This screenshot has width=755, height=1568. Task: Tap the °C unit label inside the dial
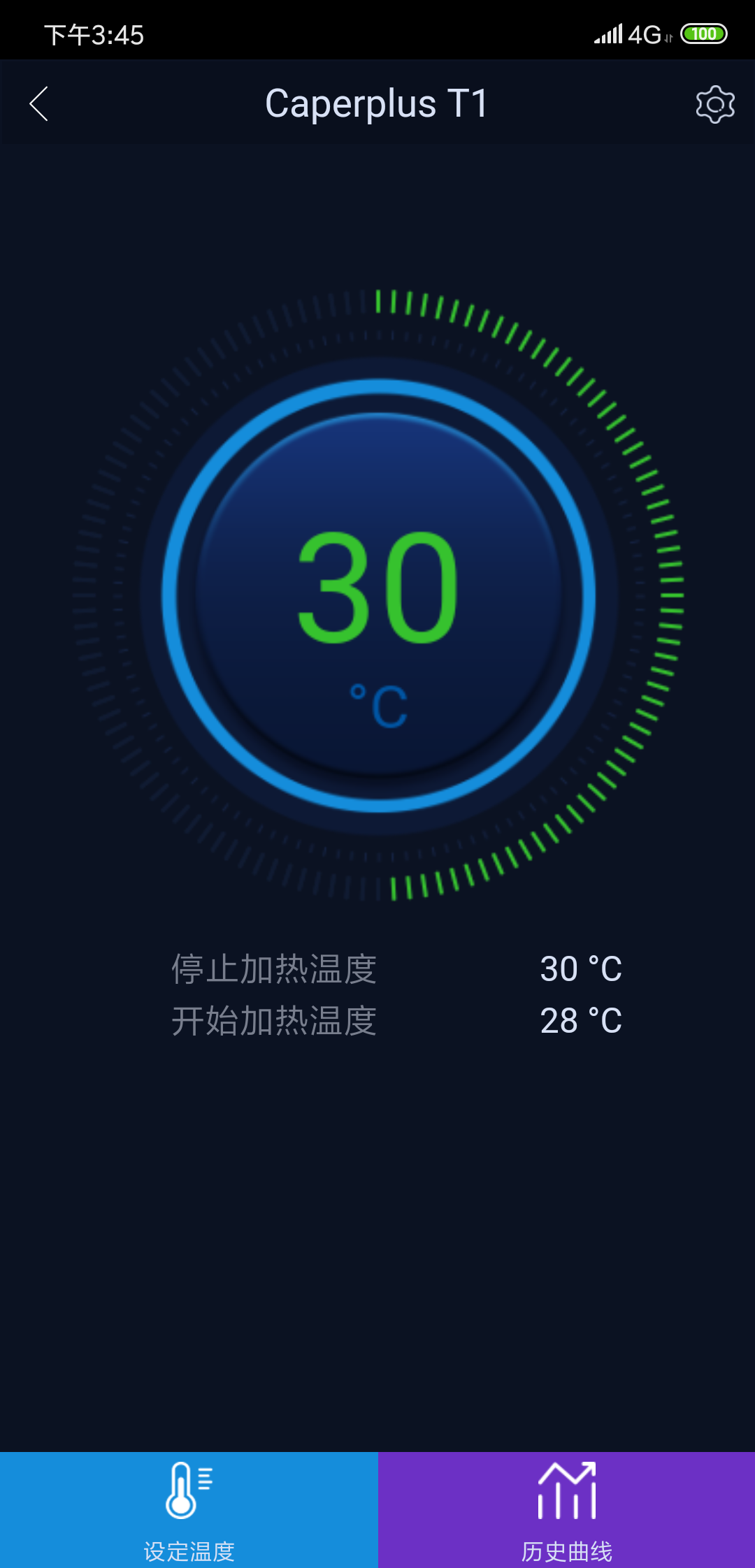click(377, 702)
